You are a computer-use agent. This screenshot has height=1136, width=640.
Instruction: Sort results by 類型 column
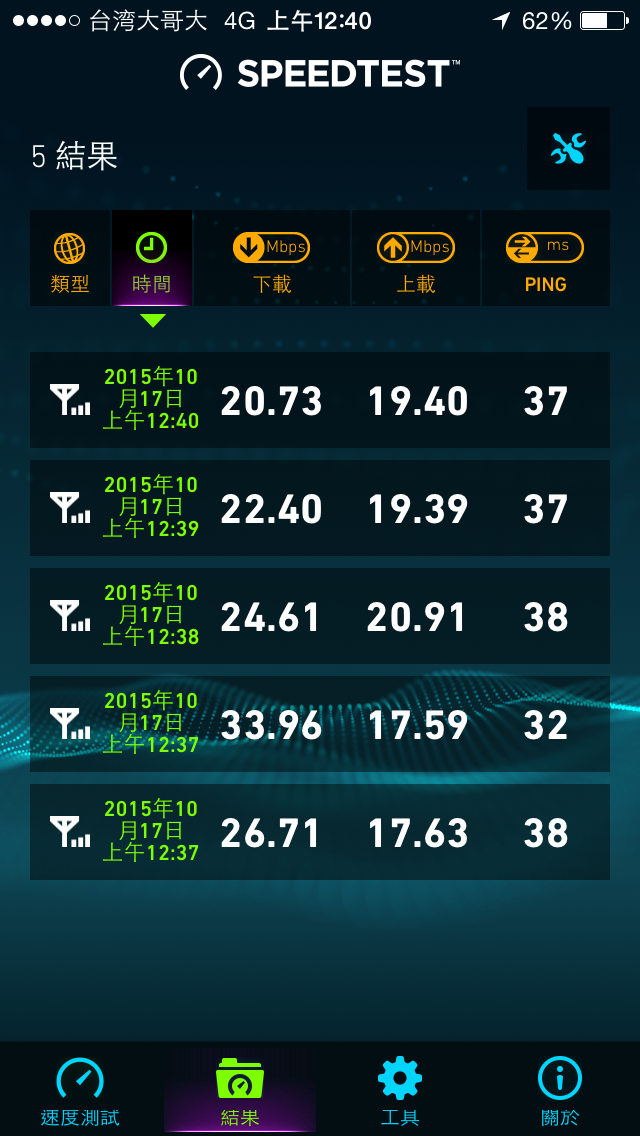pyautogui.click(x=70, y=259)
